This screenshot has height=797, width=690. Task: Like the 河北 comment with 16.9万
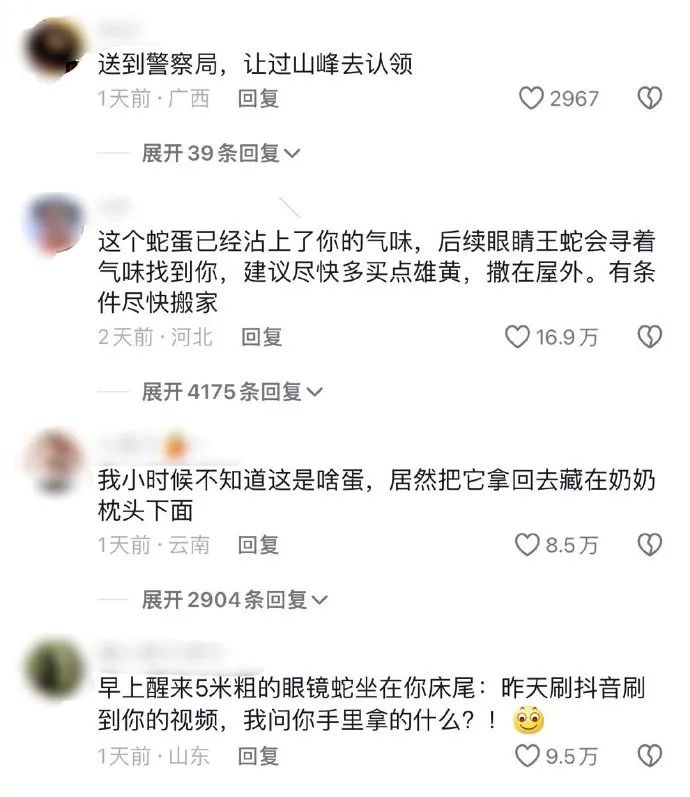[517, 337]
